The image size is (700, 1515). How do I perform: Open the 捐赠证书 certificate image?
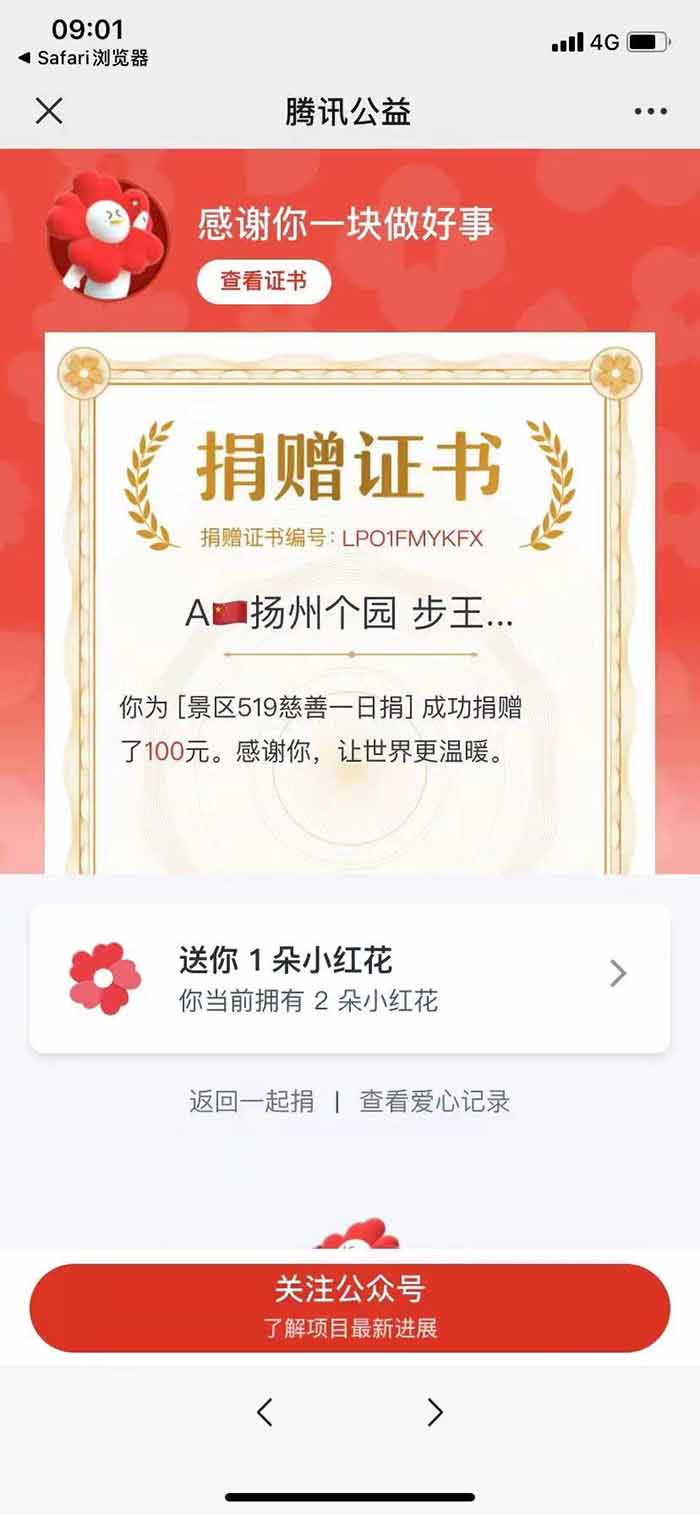click(349, 600)
